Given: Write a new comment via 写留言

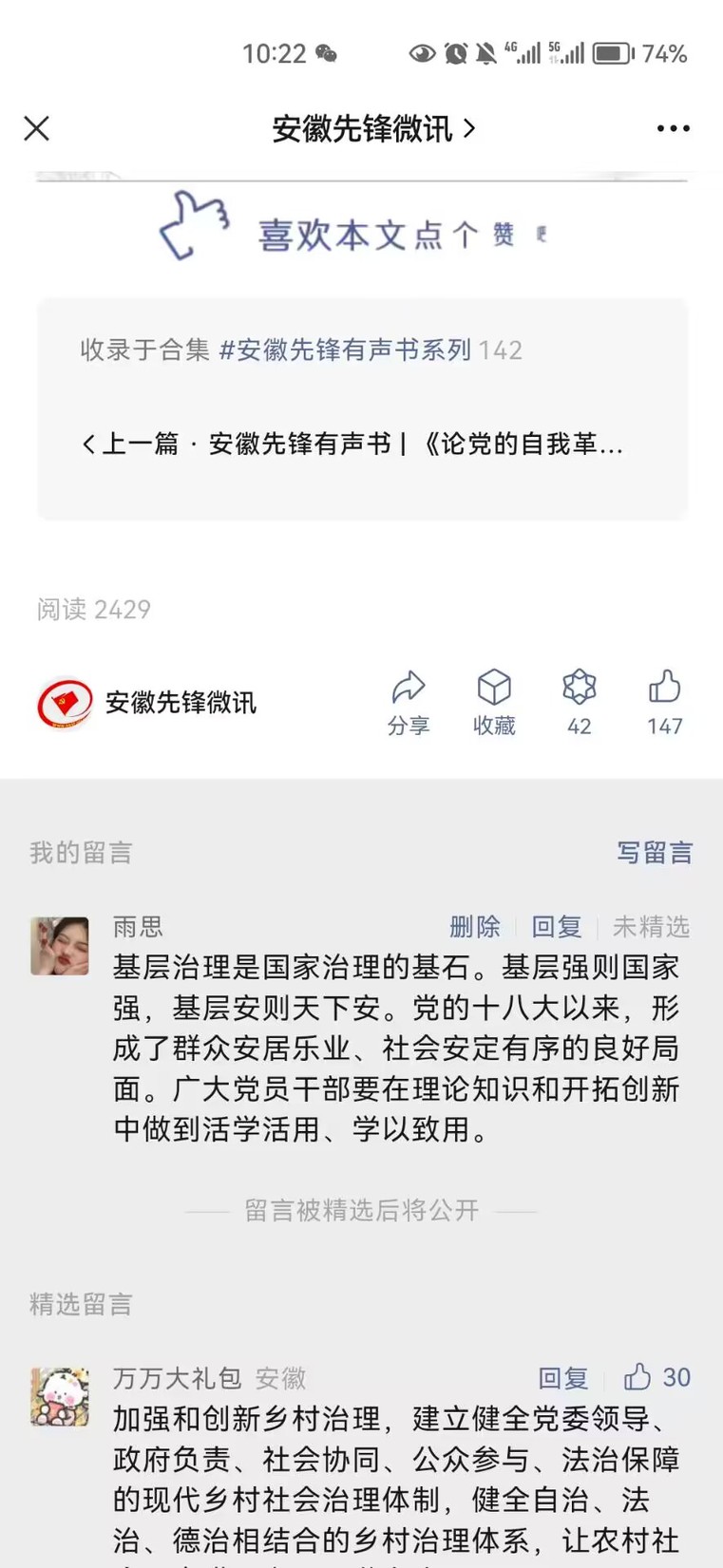Looking at the screenshot, I should 655,853.
